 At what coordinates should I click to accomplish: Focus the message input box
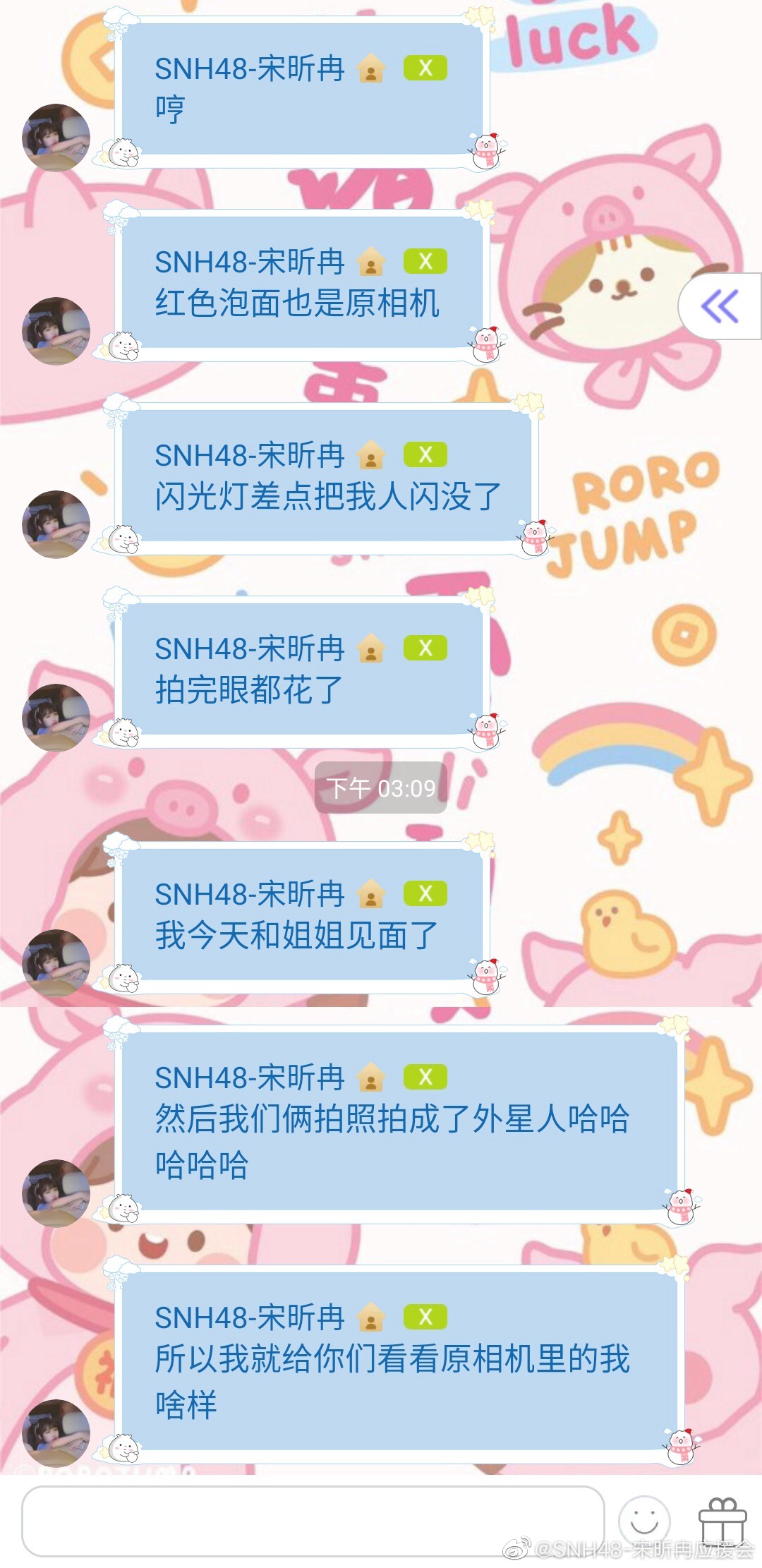313,1520
